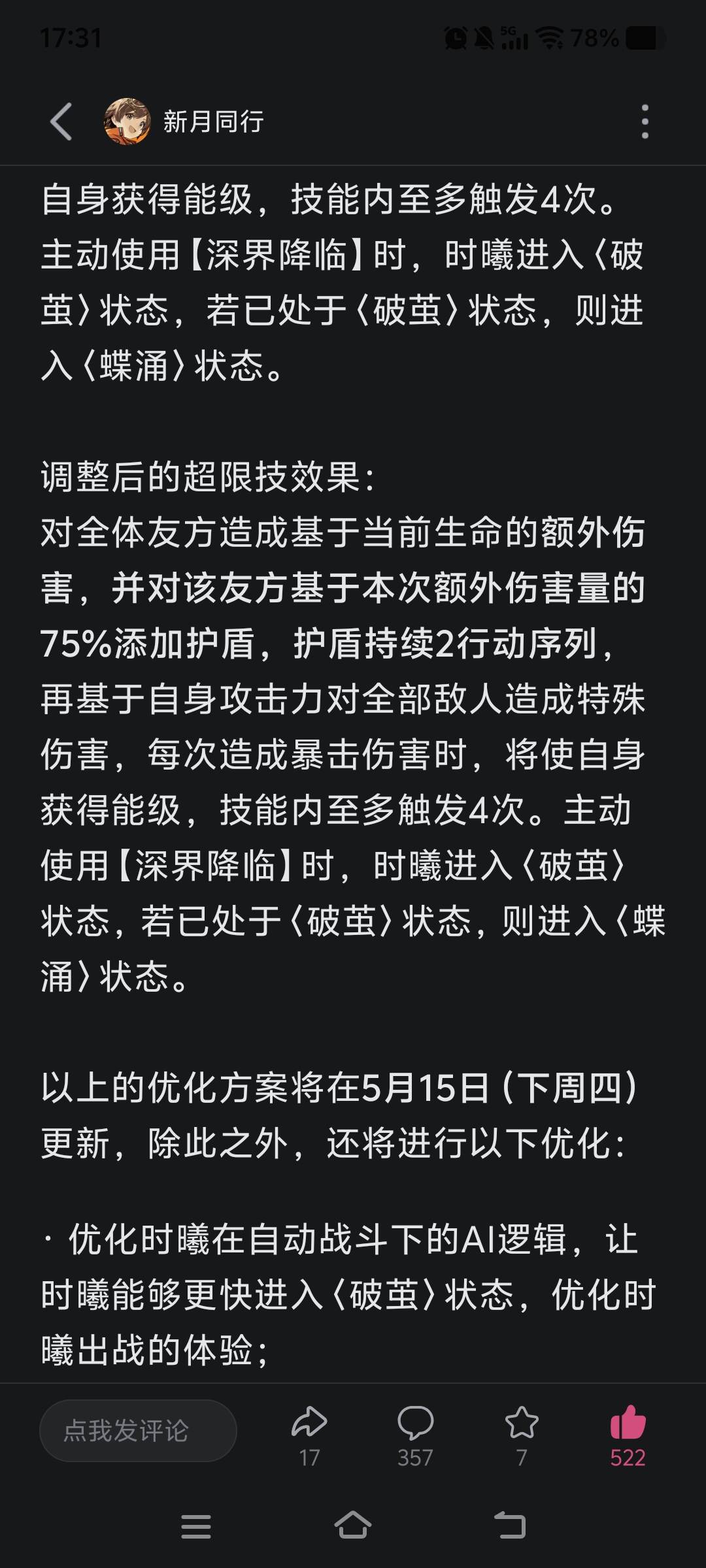Go back using the top-left arrow
The width and height of the screenshot is (706, 1568).
[61, 122]
